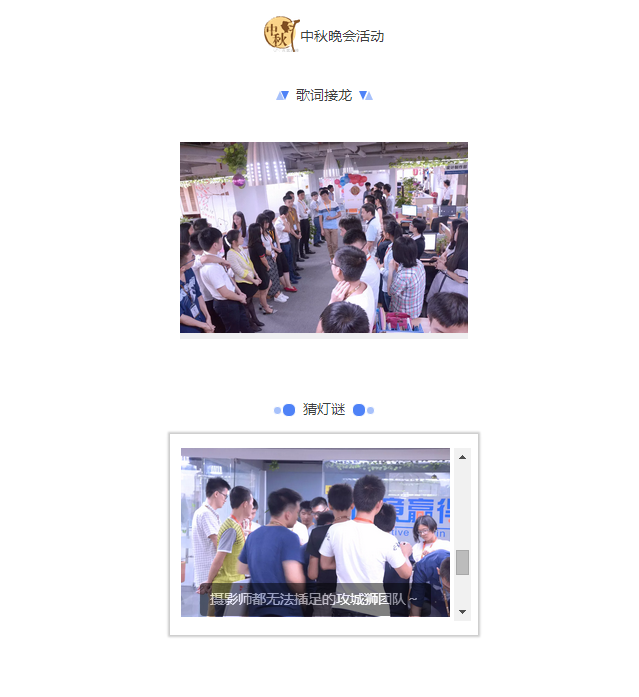
Task: Tap the scrollbar up arrow in the photo box
Action: [462, 457]
